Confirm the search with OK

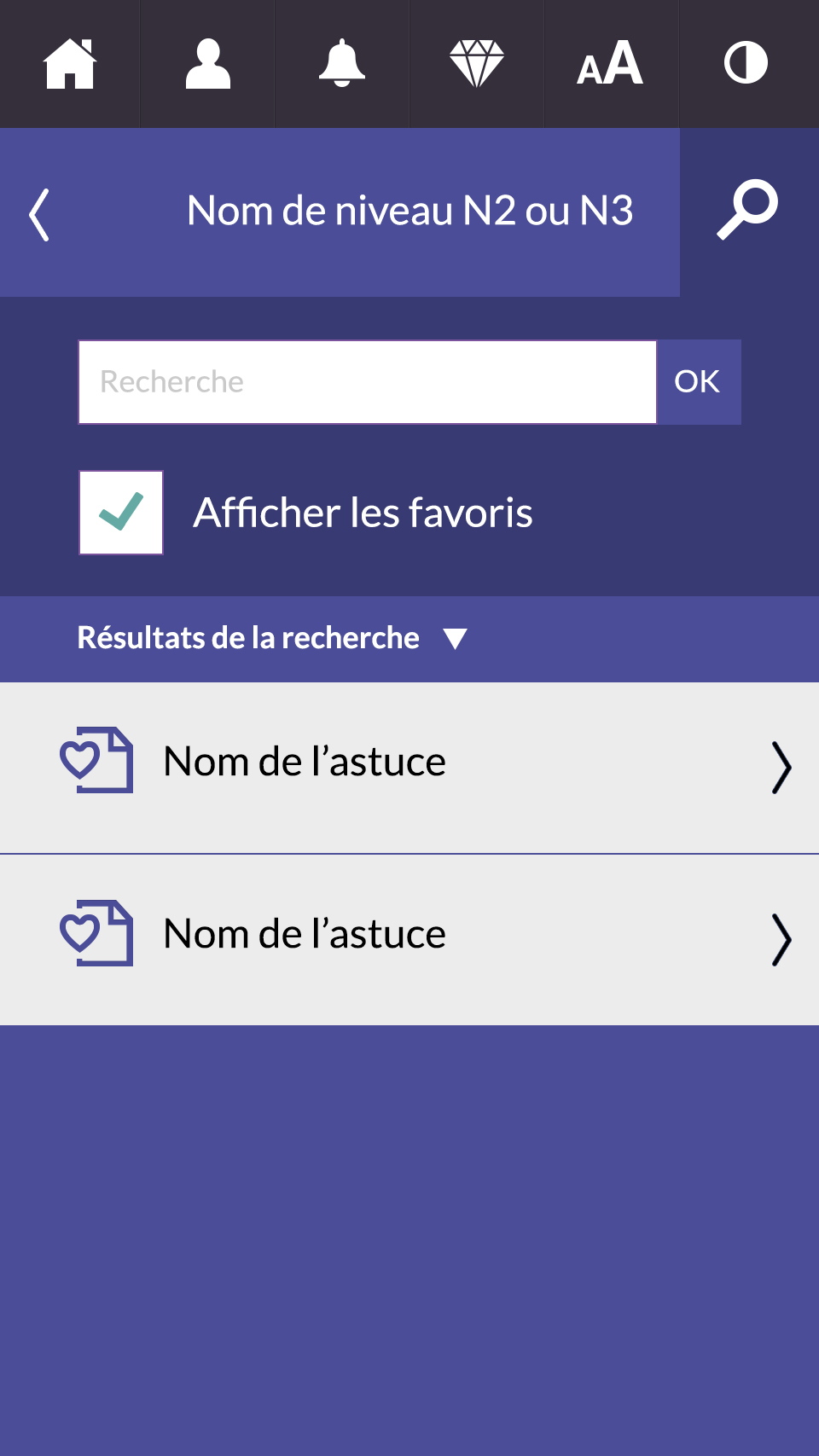tap(699, 382)
